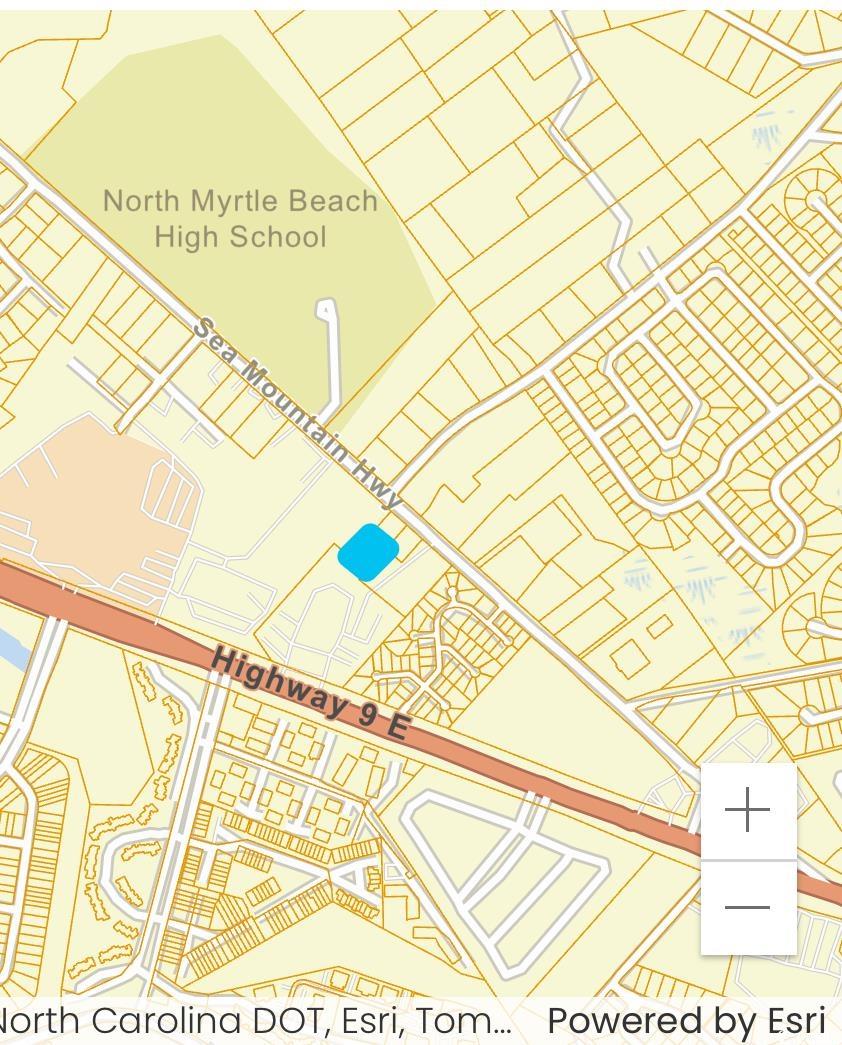Zoom out of the map
The height and width of the screenshot is (1045, 842).
pyautogui.click(x=748, y=907)
